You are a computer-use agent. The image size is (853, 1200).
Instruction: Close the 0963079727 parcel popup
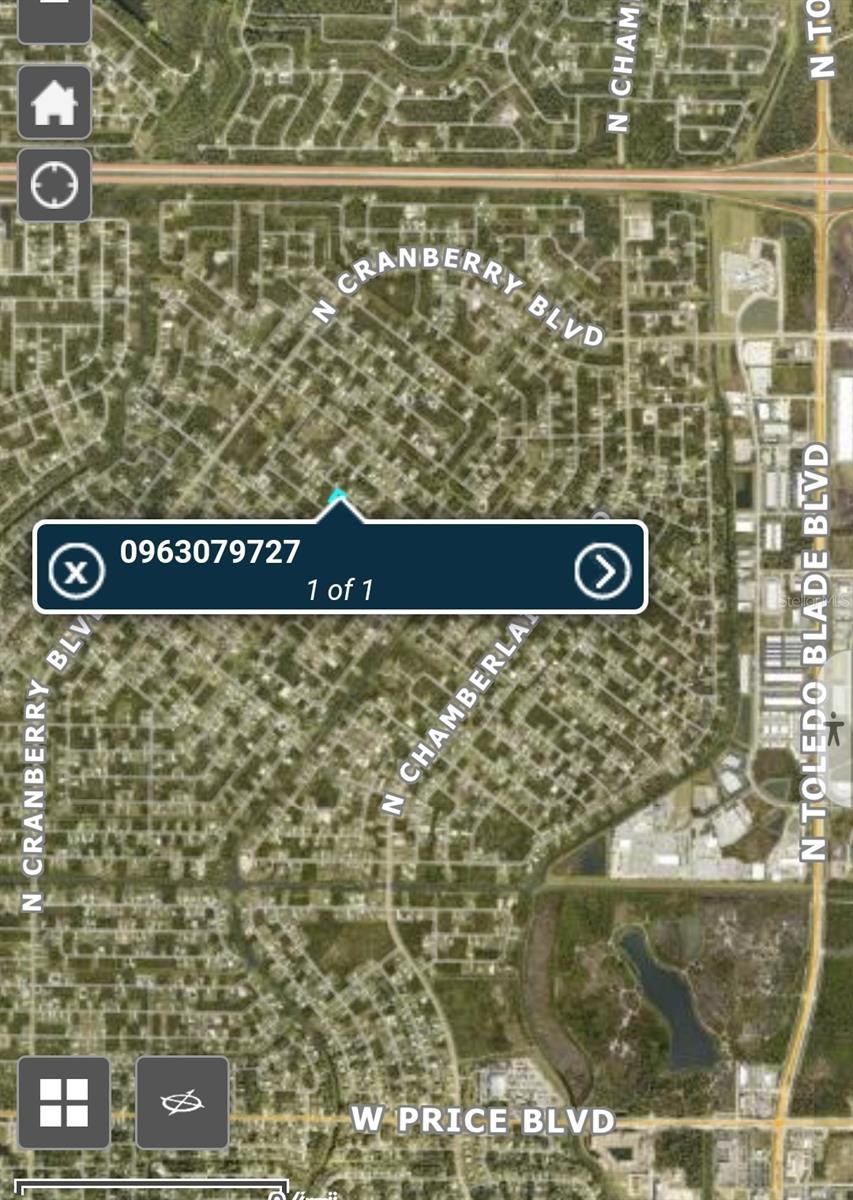pyautogui.click(x=77, y=570)
